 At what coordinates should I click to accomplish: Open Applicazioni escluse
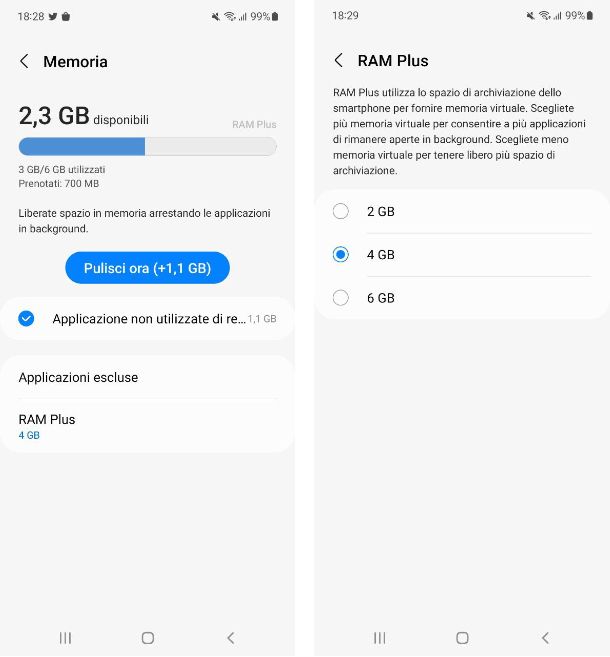[147, 377]
